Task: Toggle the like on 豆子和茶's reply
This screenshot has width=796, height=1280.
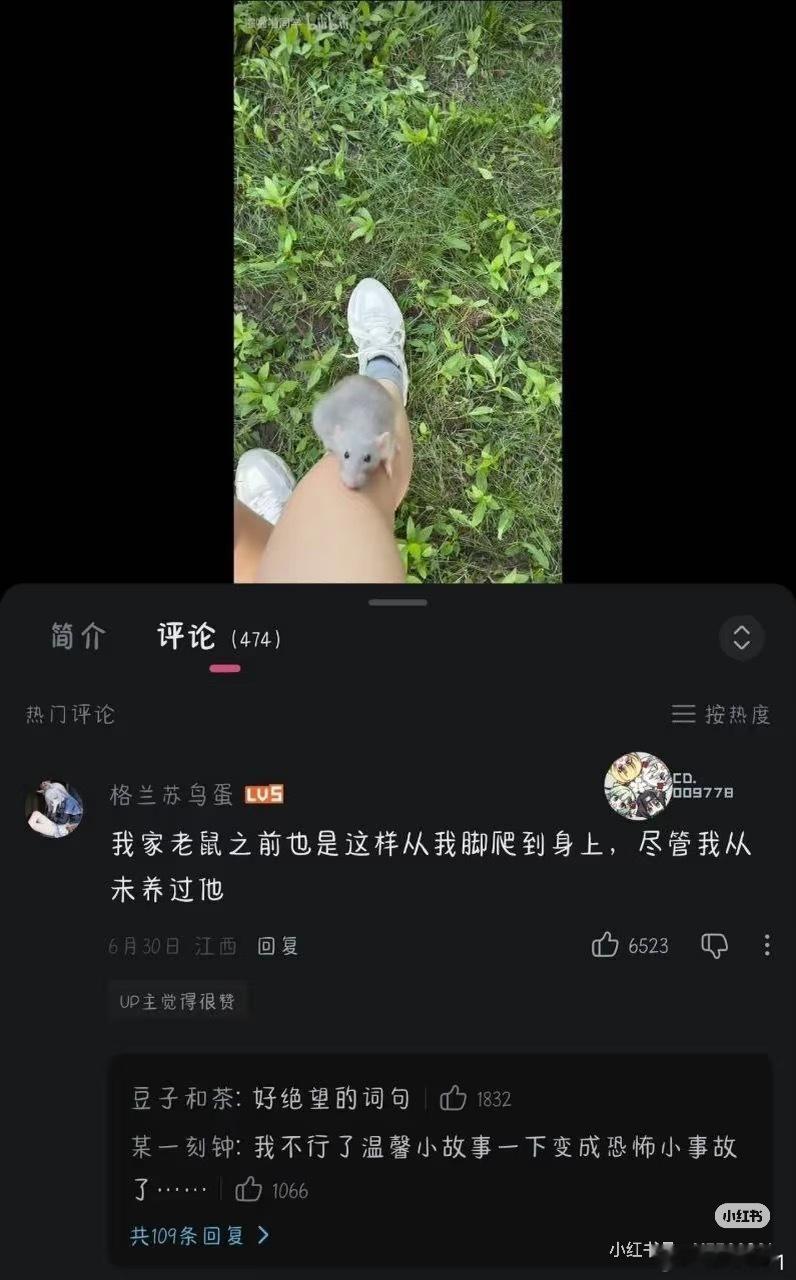Action: click(x=452, y=1096)
